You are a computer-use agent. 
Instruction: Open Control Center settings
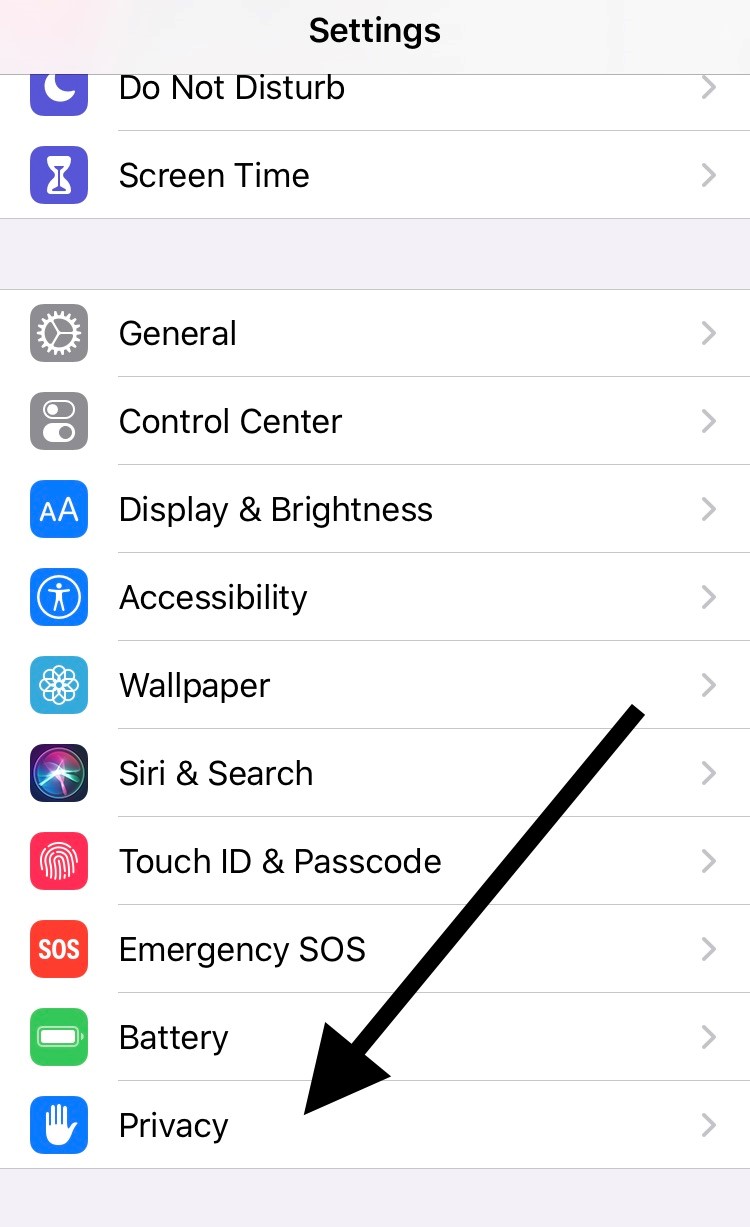point(230,421)
